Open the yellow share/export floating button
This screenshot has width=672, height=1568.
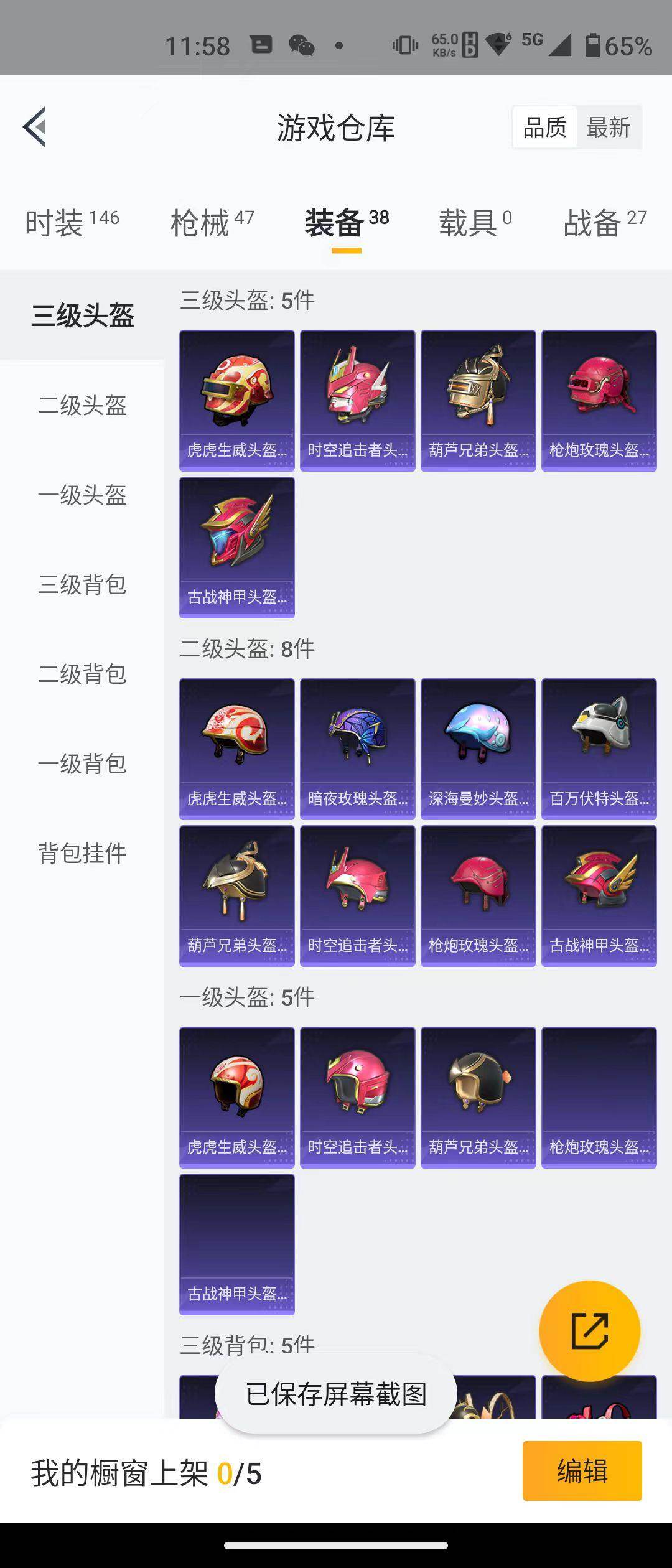589,1330
